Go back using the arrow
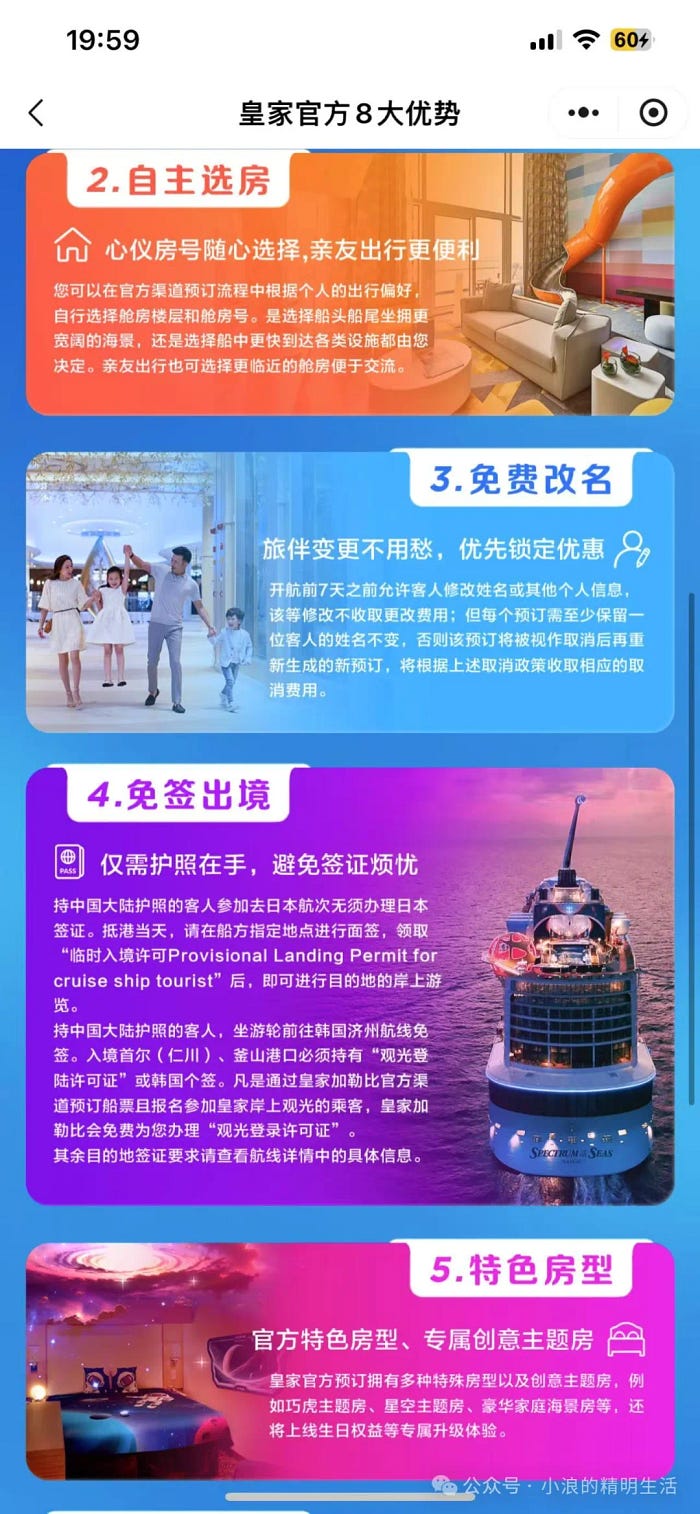Screen dimensions: 700x1514 [x=36, y=113]
